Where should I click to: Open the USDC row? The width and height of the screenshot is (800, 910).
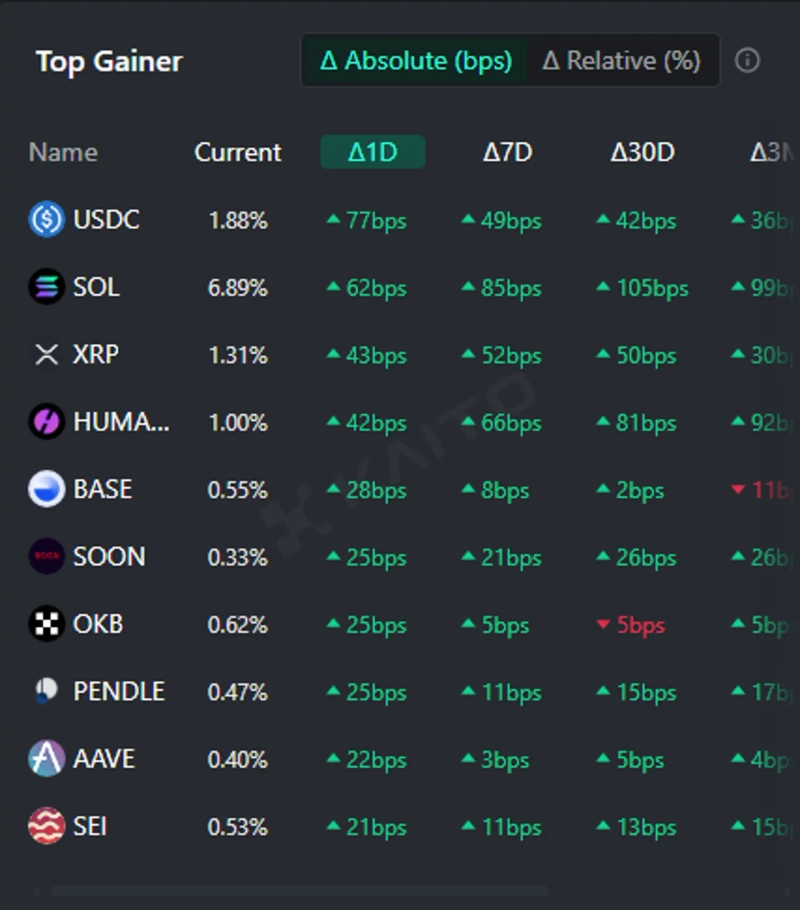[105, 220]
